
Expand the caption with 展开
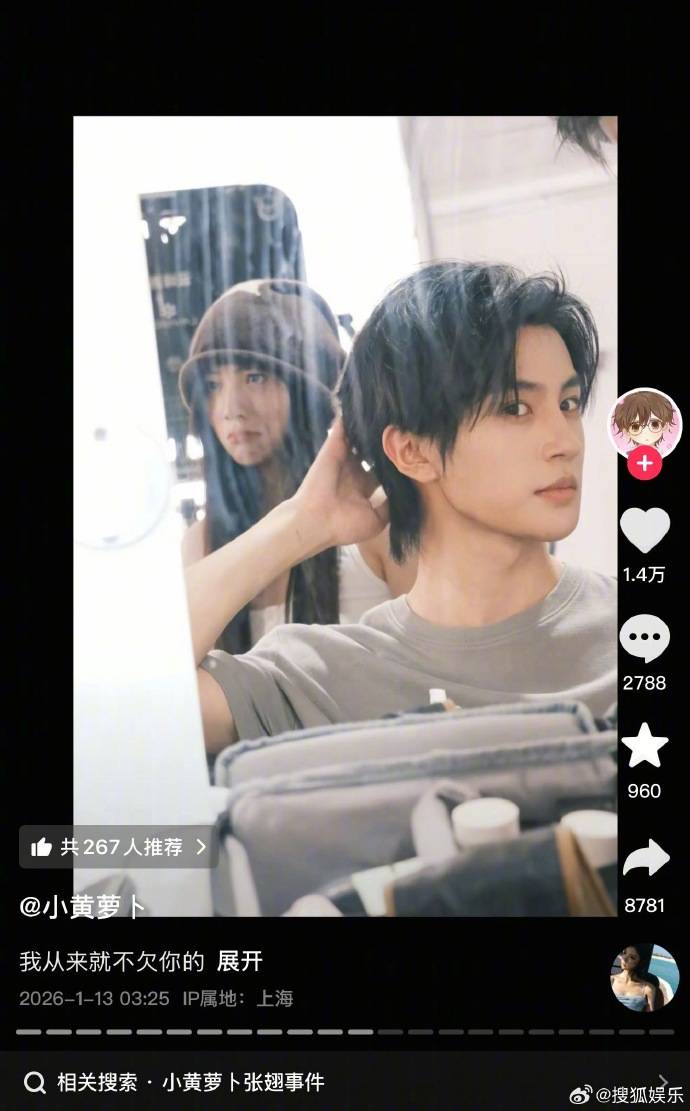pyautogui.click(x=240, y=961)
